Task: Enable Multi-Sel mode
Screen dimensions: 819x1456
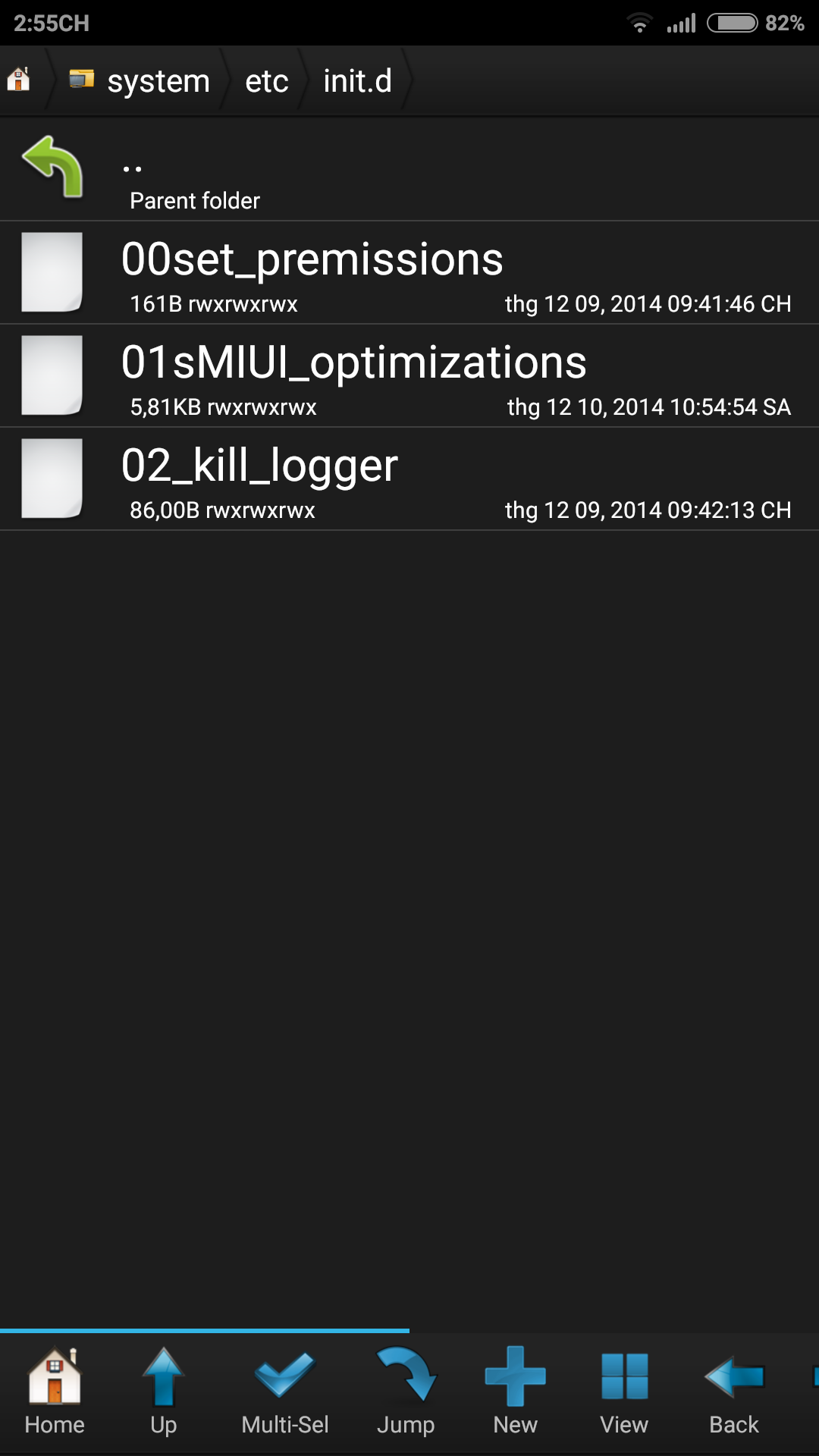Action: 285,1392
